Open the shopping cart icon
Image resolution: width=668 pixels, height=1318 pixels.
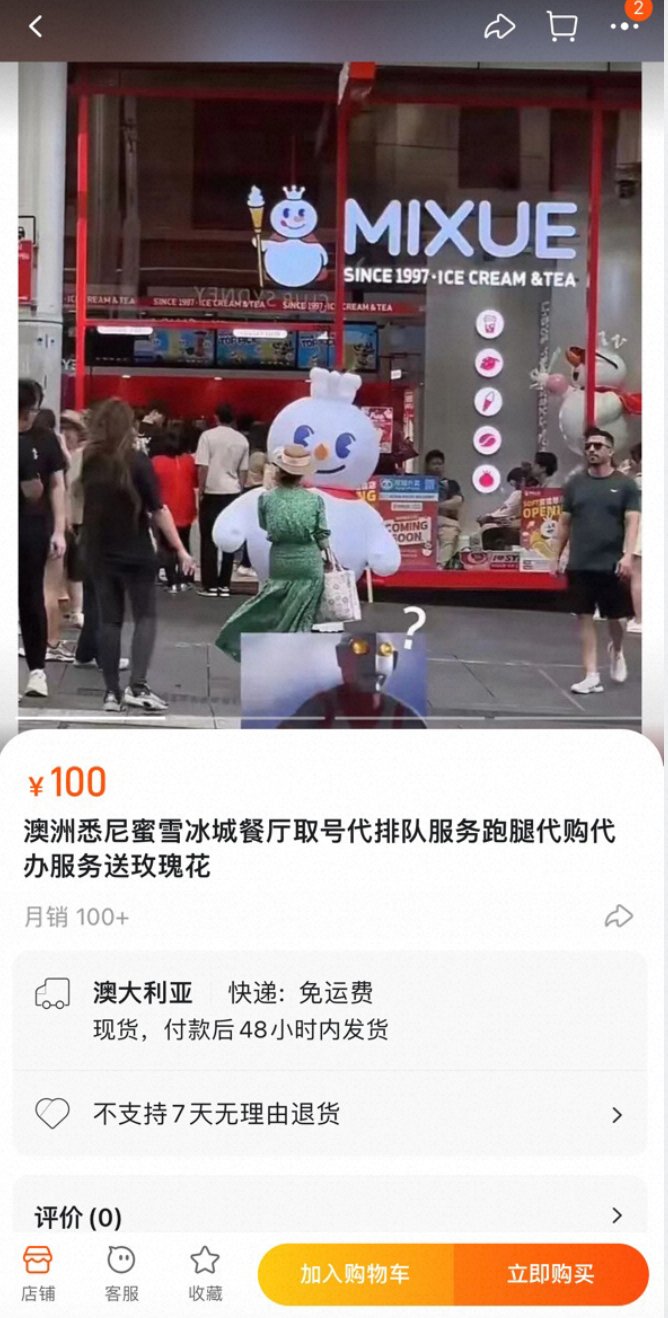click(562, 27)
